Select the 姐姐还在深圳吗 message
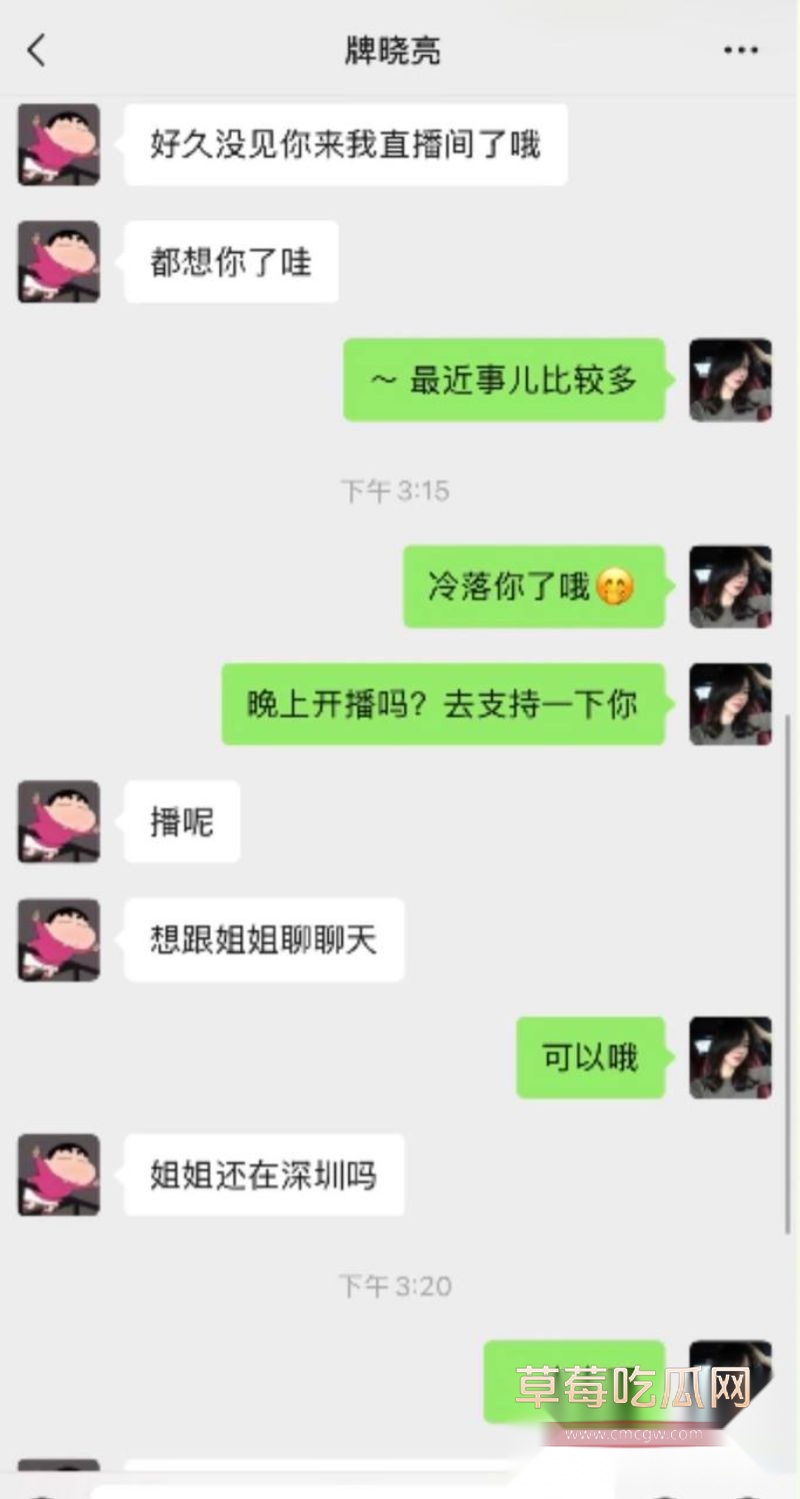Viewport: 800px width, 1499px height. point(264,1175)
